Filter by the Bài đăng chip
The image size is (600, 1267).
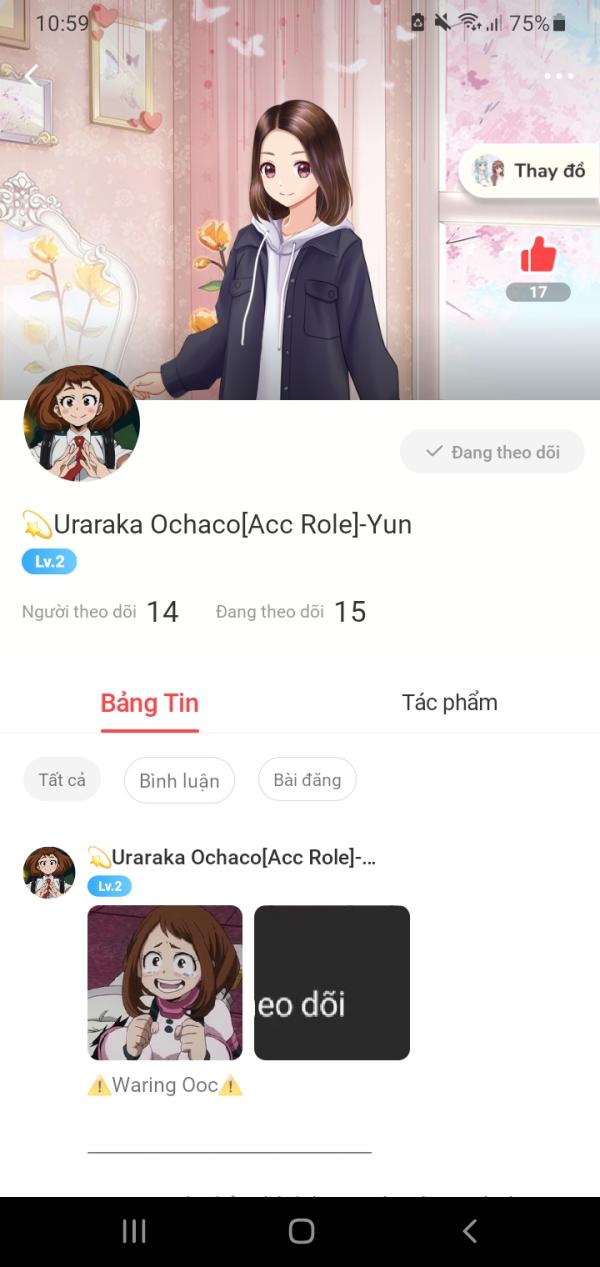[307, 780]
